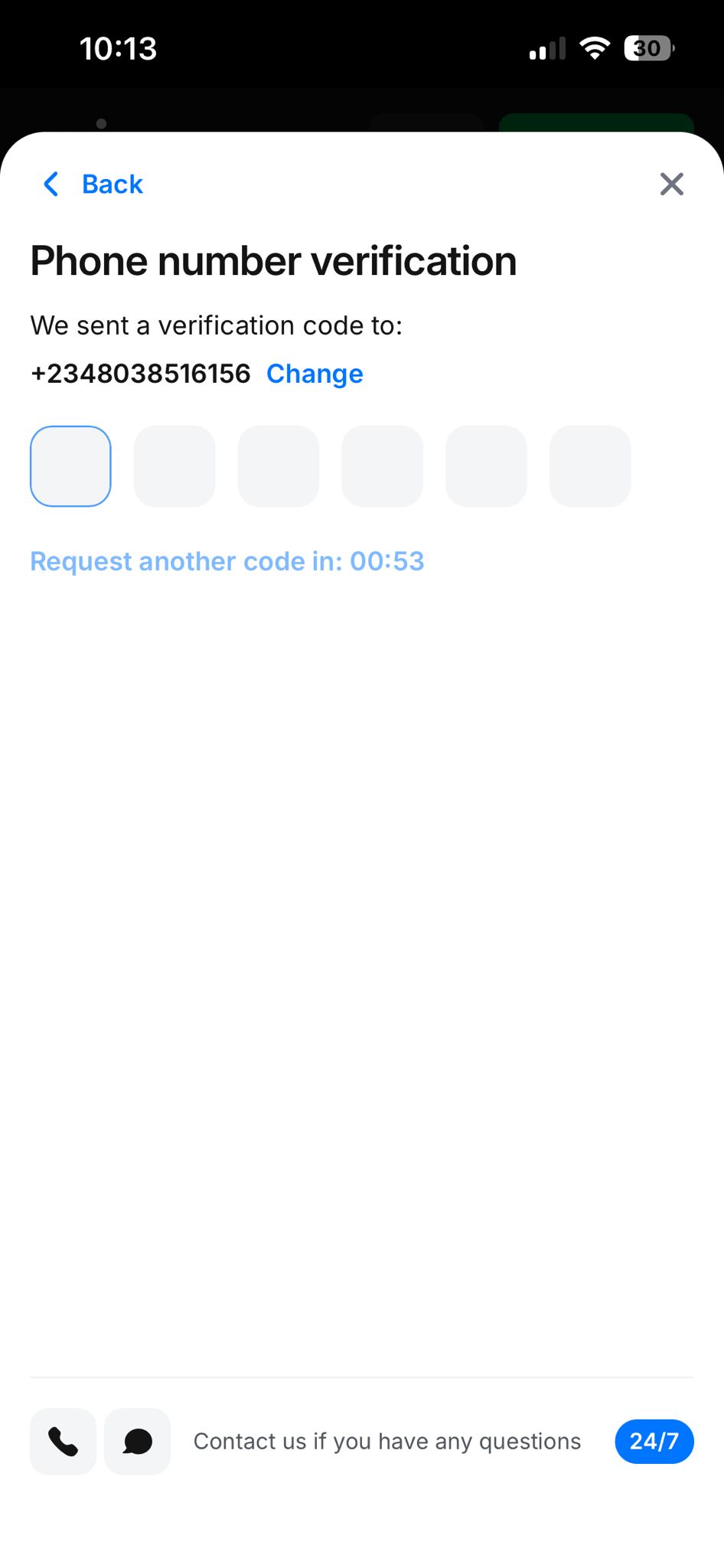Select the fifth verification code box
Image resolution: width=724 pixels, height=1568 pixels.
click(x=486, y=466)
